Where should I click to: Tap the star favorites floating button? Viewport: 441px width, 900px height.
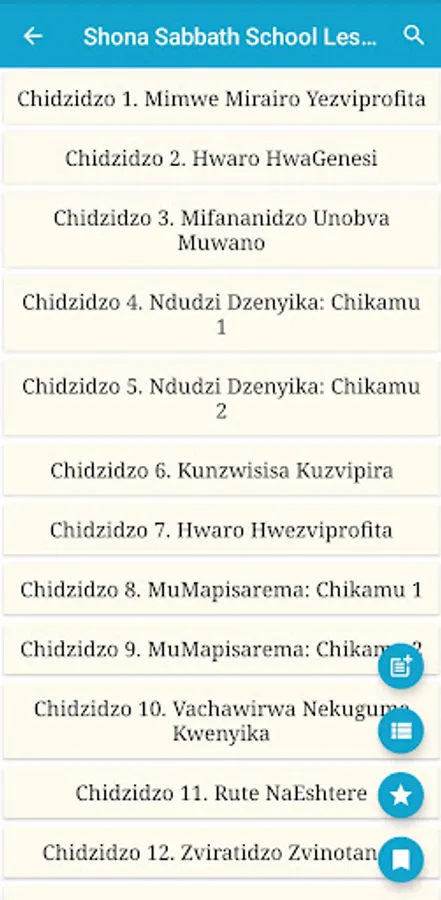pyautogui.click(x=401, y=796)
